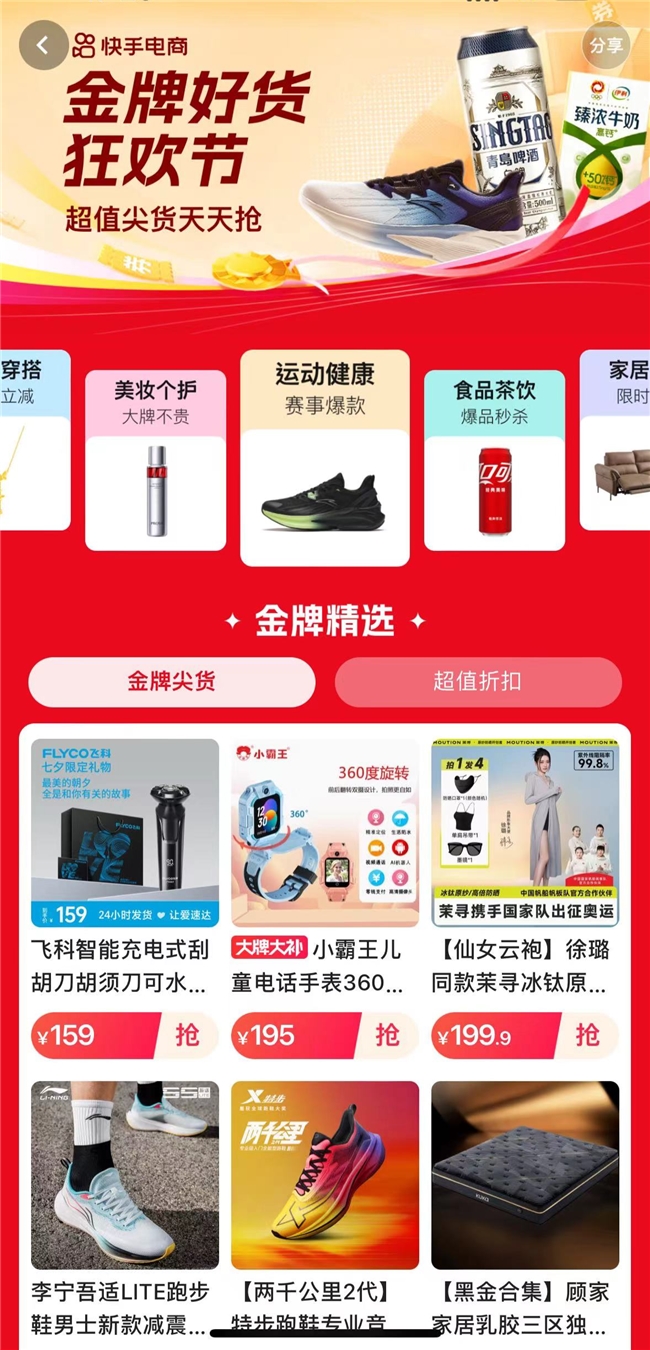
Task: Grab the ¥159 飞科 shaver deal
Action: (x=186, y=1035)
